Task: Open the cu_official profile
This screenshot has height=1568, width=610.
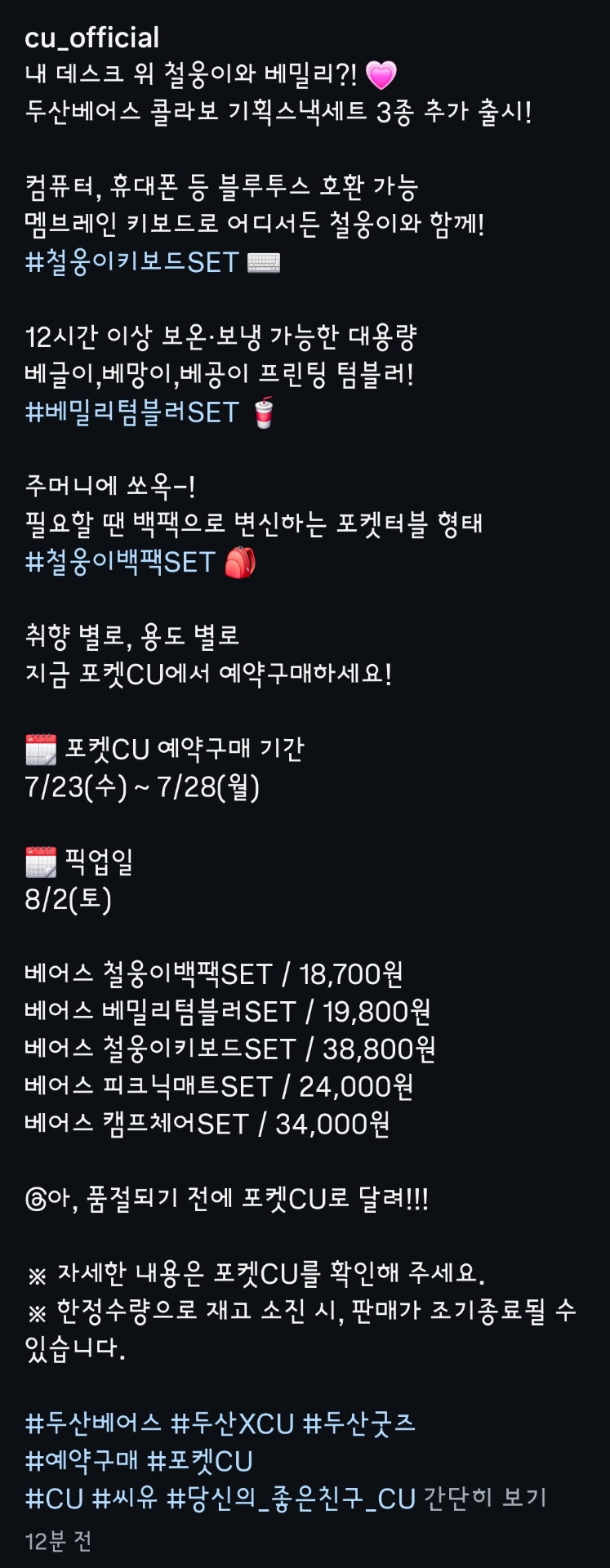Action: pyautogui.click(x=92, y=38)
